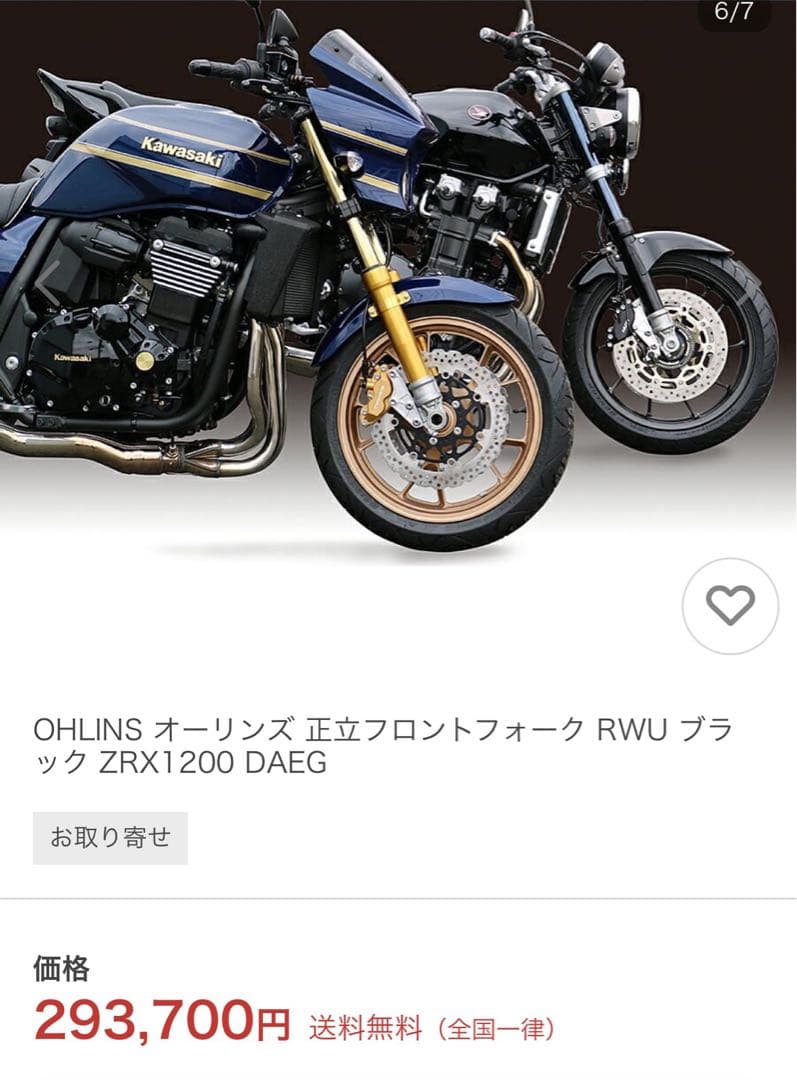Tap the product image to view next photo
This screenshot has width=797, height=1080.
pos(400,280)
